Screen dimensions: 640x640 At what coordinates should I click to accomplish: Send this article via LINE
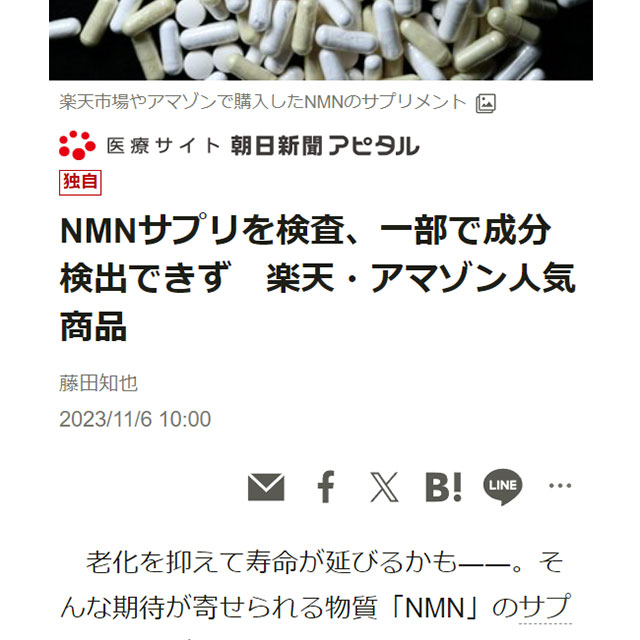click(x=502, y=487)
